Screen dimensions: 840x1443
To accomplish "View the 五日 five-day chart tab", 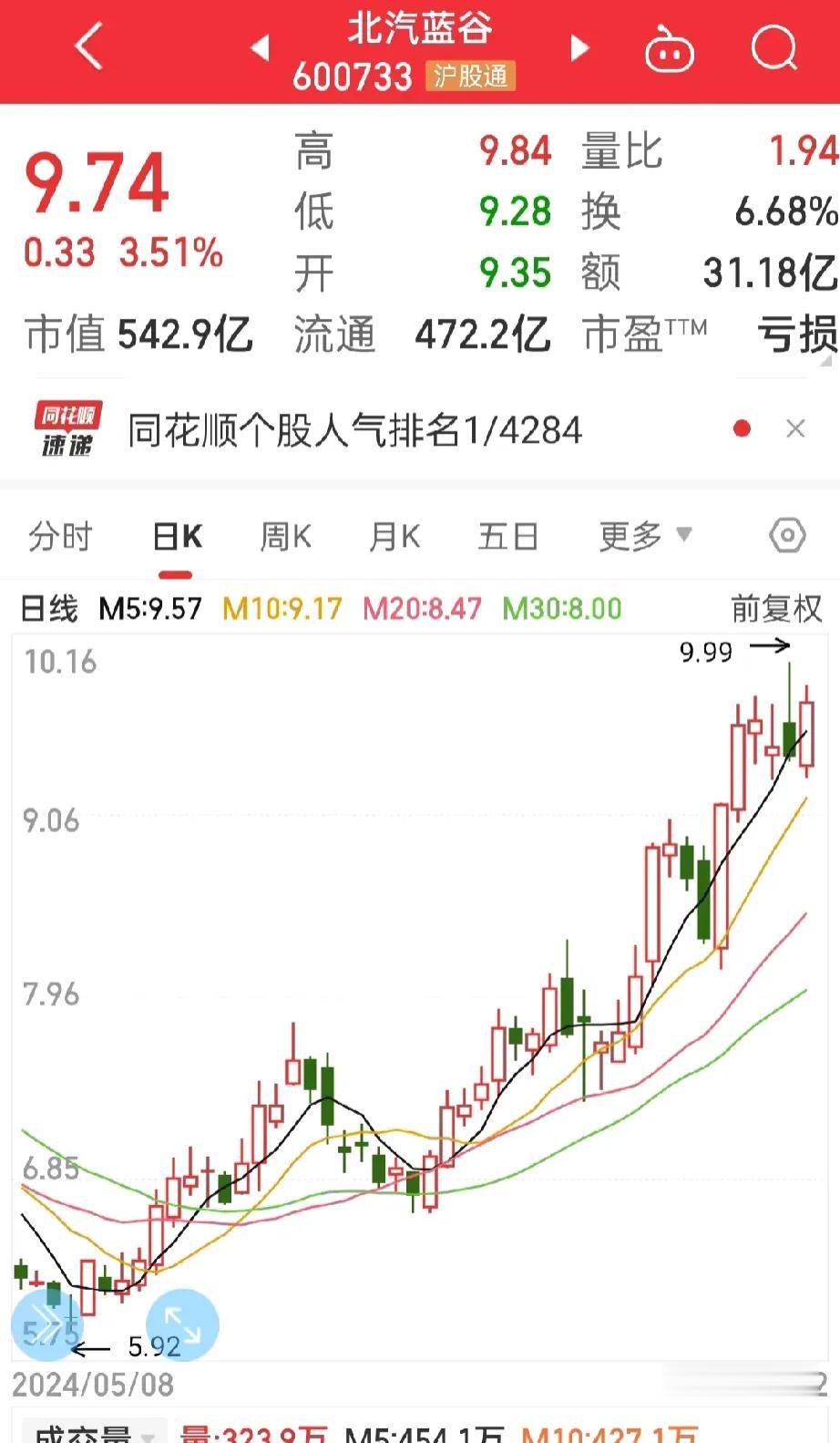I will (x=507, y=537).
